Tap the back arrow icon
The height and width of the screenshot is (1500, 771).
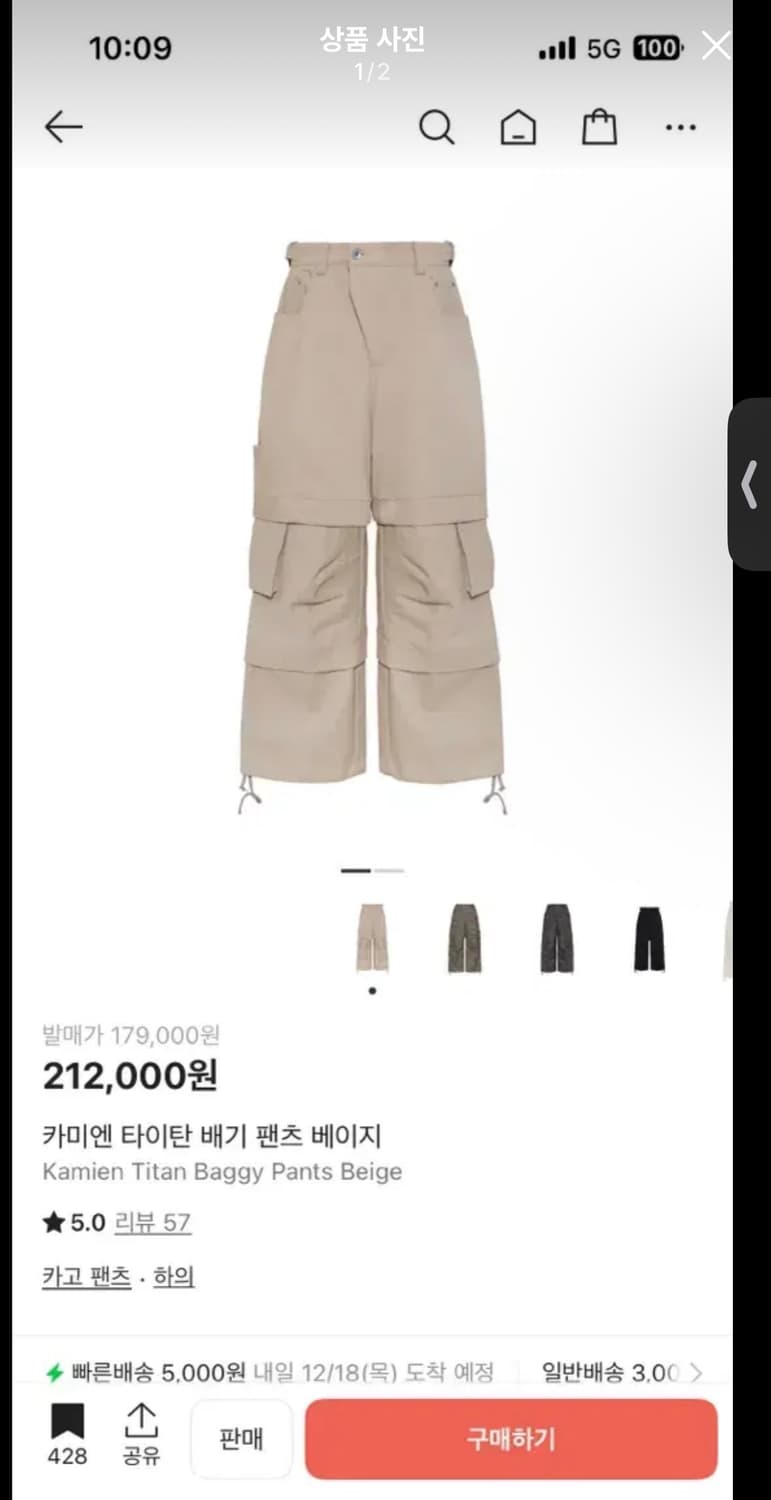coord(63,127)
